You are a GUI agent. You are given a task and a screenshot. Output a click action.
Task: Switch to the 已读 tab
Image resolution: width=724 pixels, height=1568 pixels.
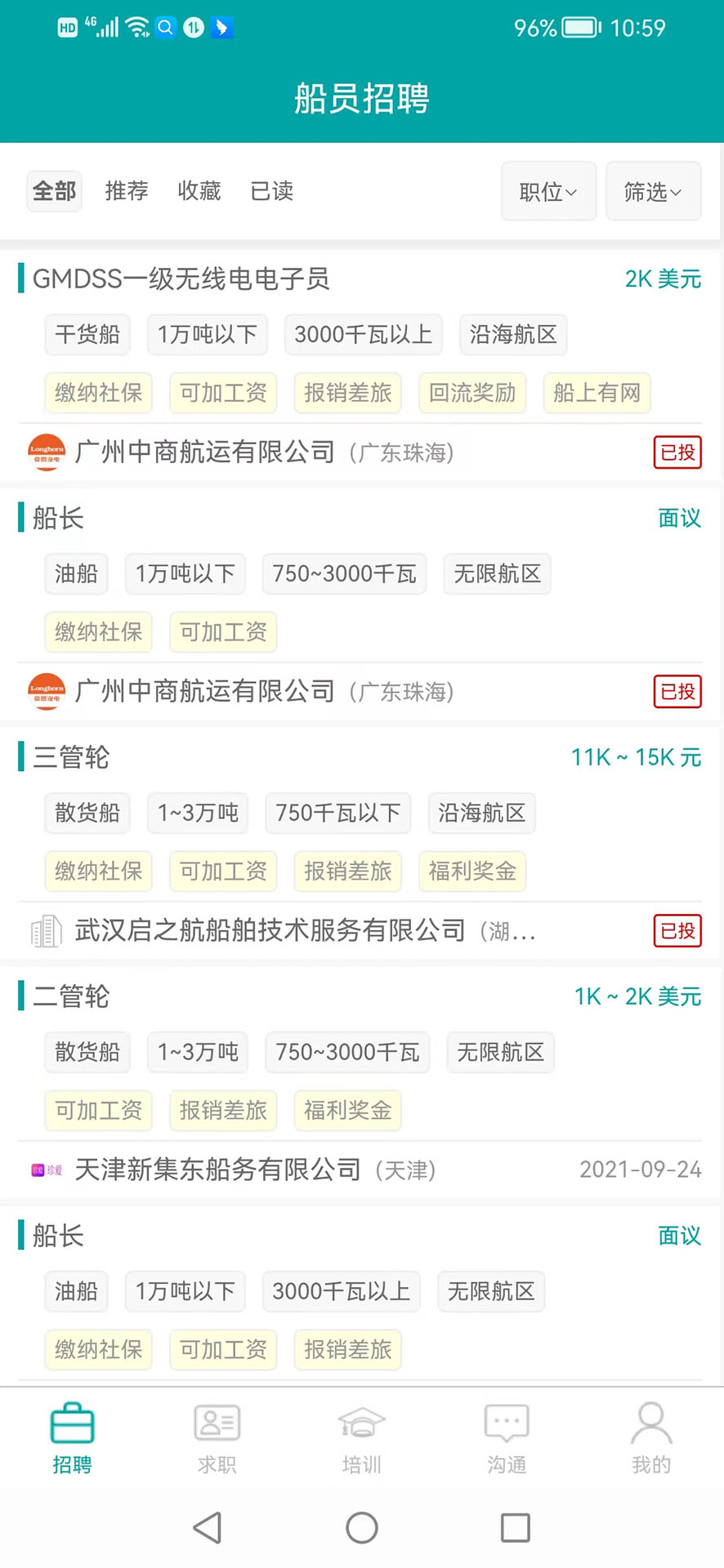point(271,191)
